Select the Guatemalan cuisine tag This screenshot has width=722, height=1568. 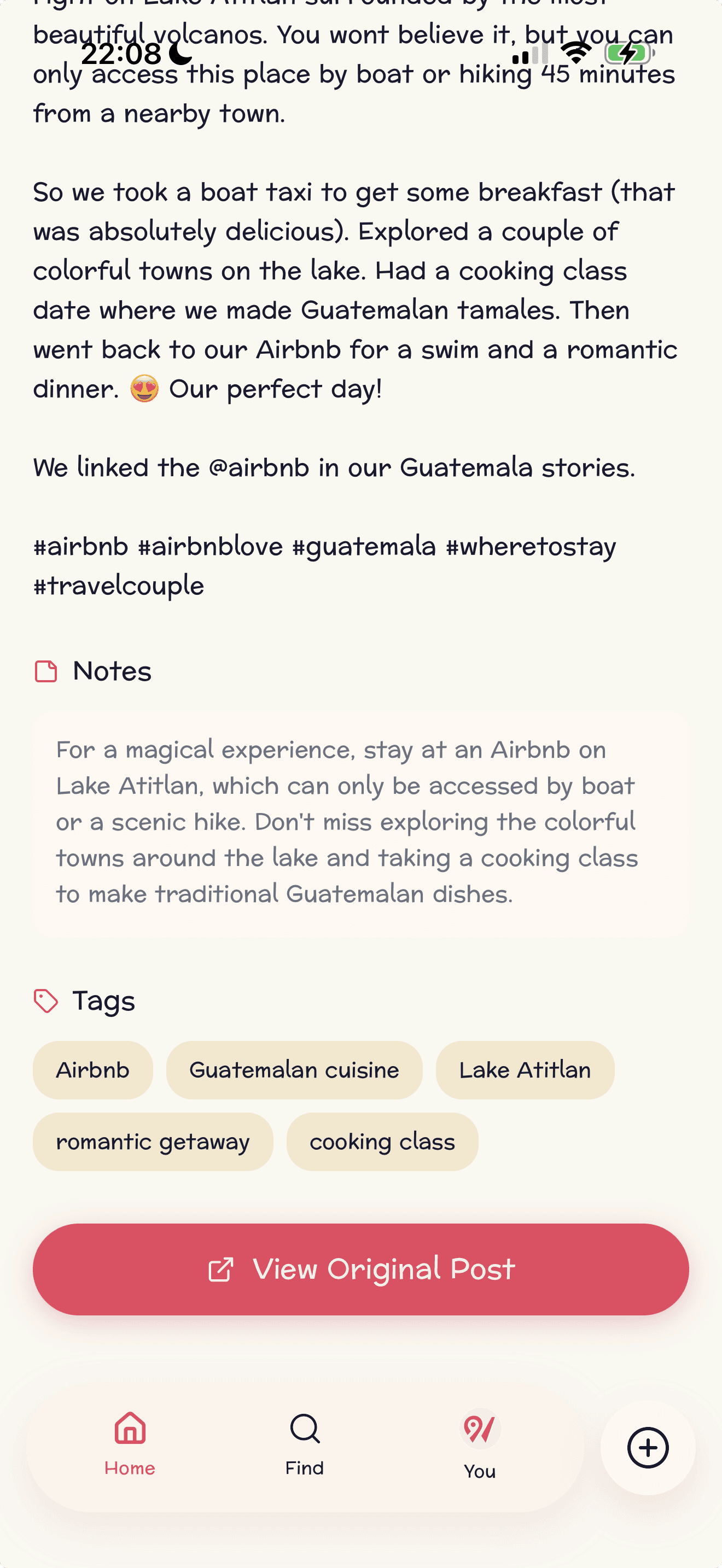pos(294,1070)
